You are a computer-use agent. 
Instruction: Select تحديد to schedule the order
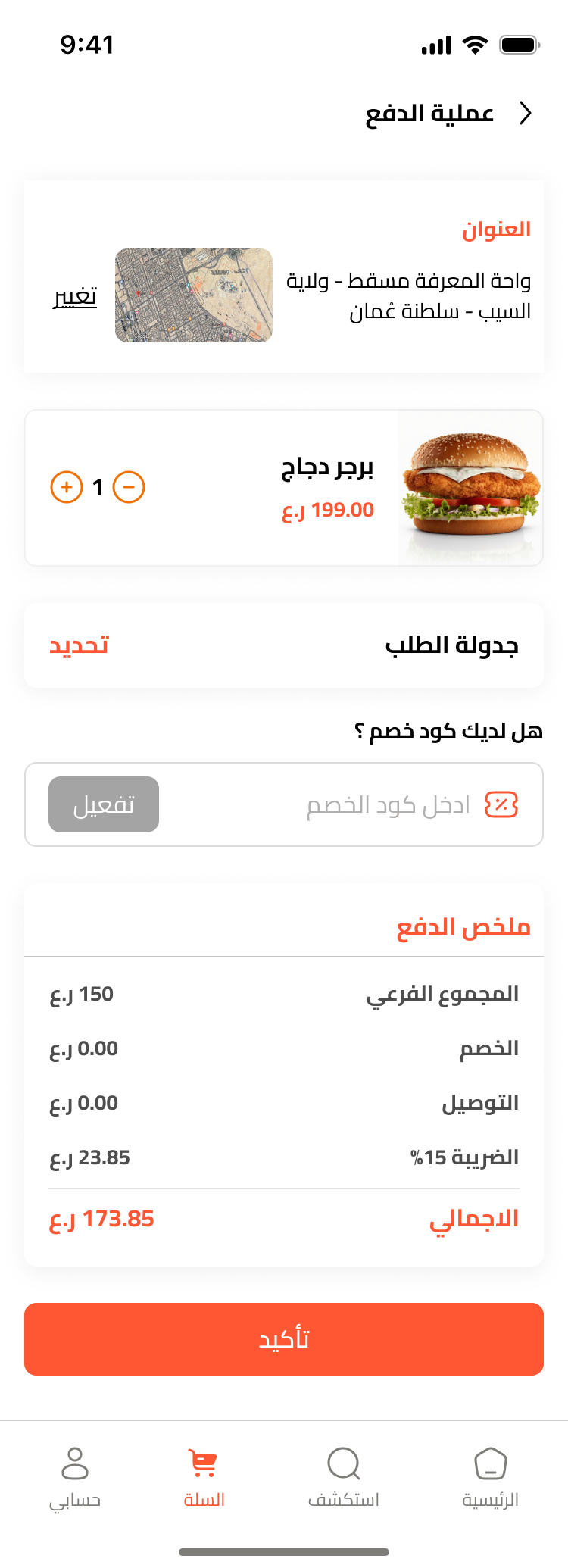79,645
